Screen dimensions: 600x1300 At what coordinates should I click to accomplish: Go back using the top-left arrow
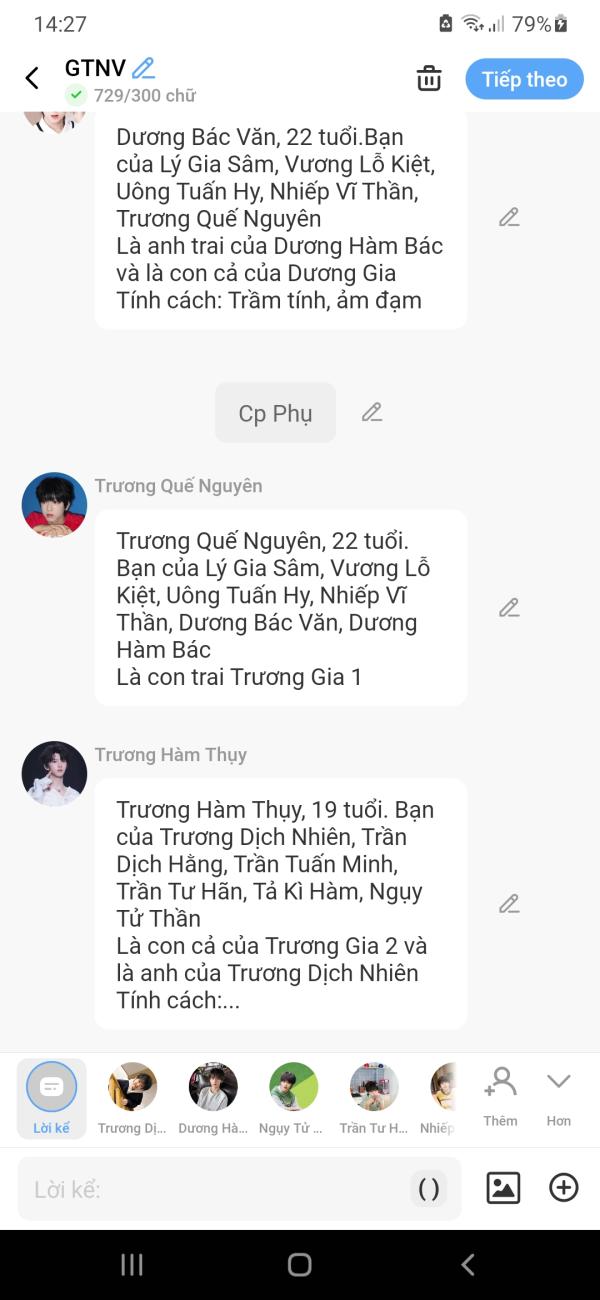32,79
